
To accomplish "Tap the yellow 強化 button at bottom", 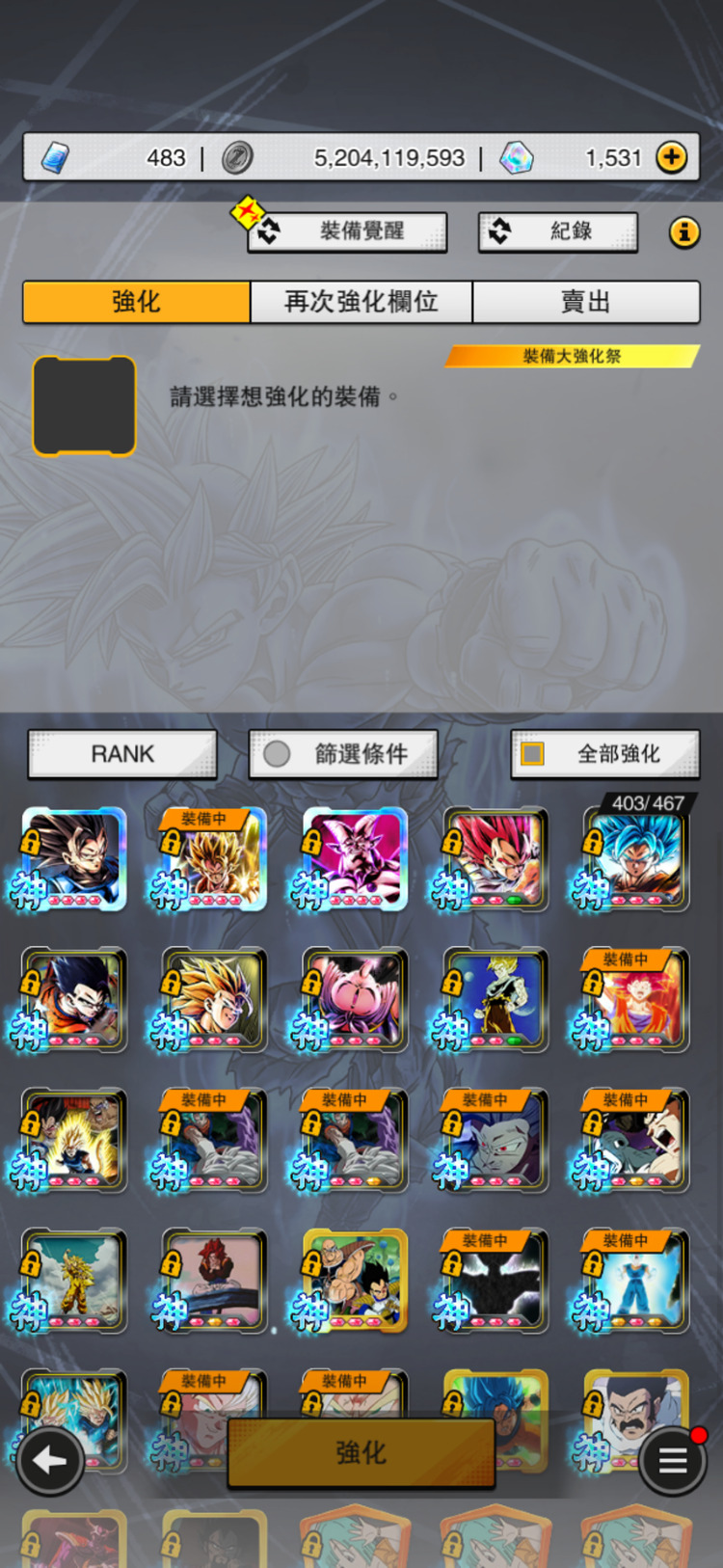I will click(x=361, y=1452).
